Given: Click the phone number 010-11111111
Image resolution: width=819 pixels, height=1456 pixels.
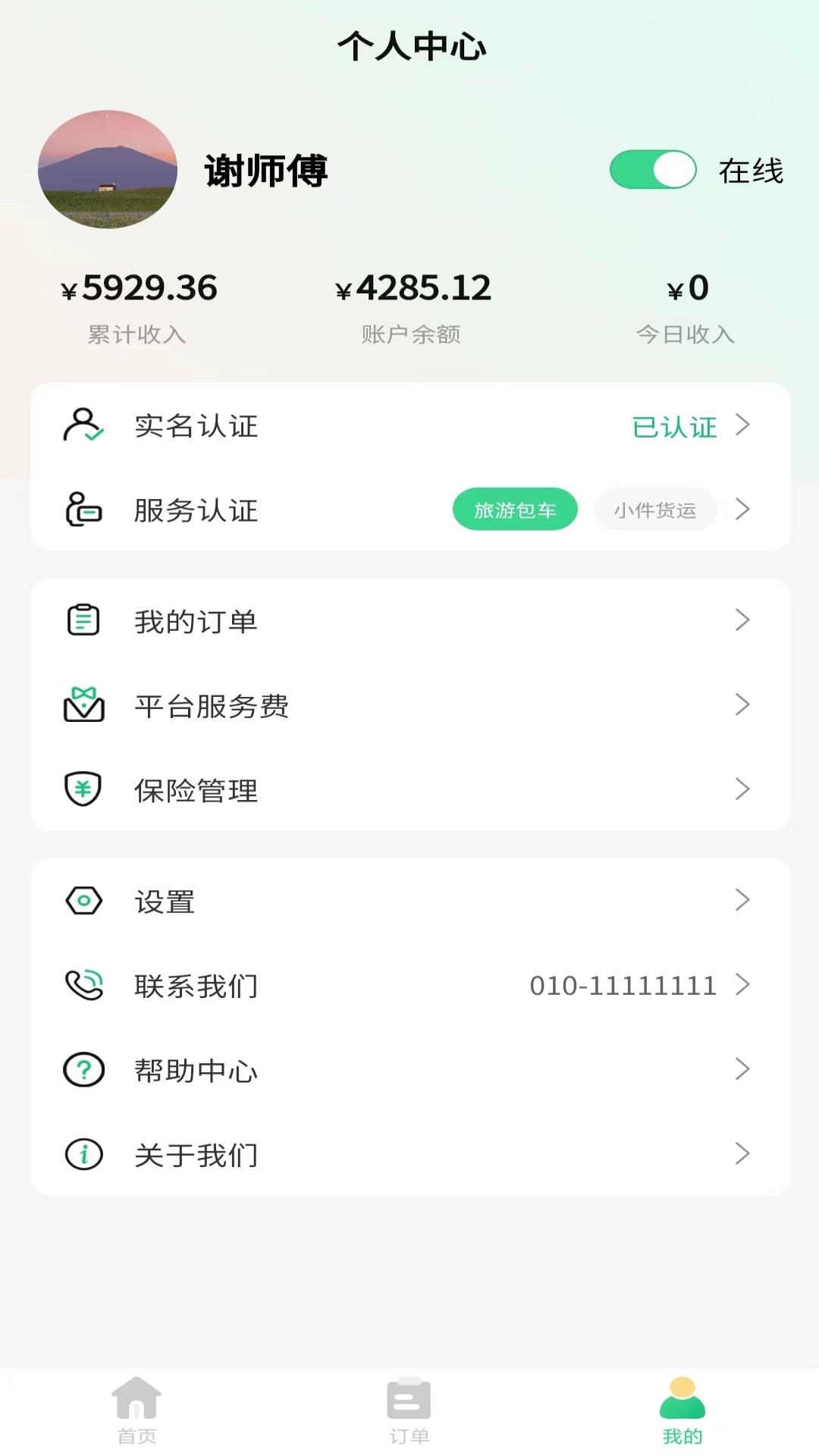Looking at the screenshot, I should click(624, 985).
